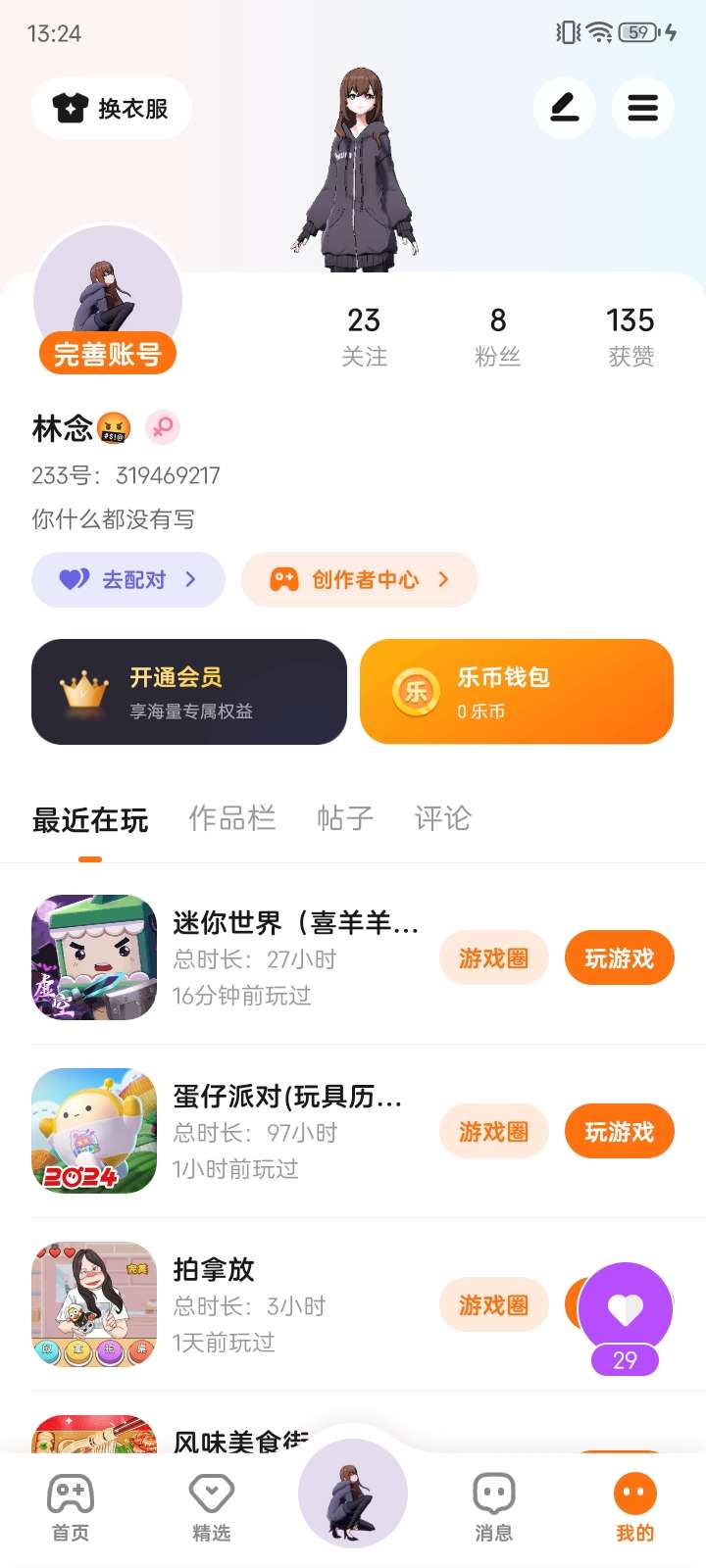The height and width of the screenshot is (1568, 706).
Task: Open the 开通会员 membership card
Action: point(189,692)
